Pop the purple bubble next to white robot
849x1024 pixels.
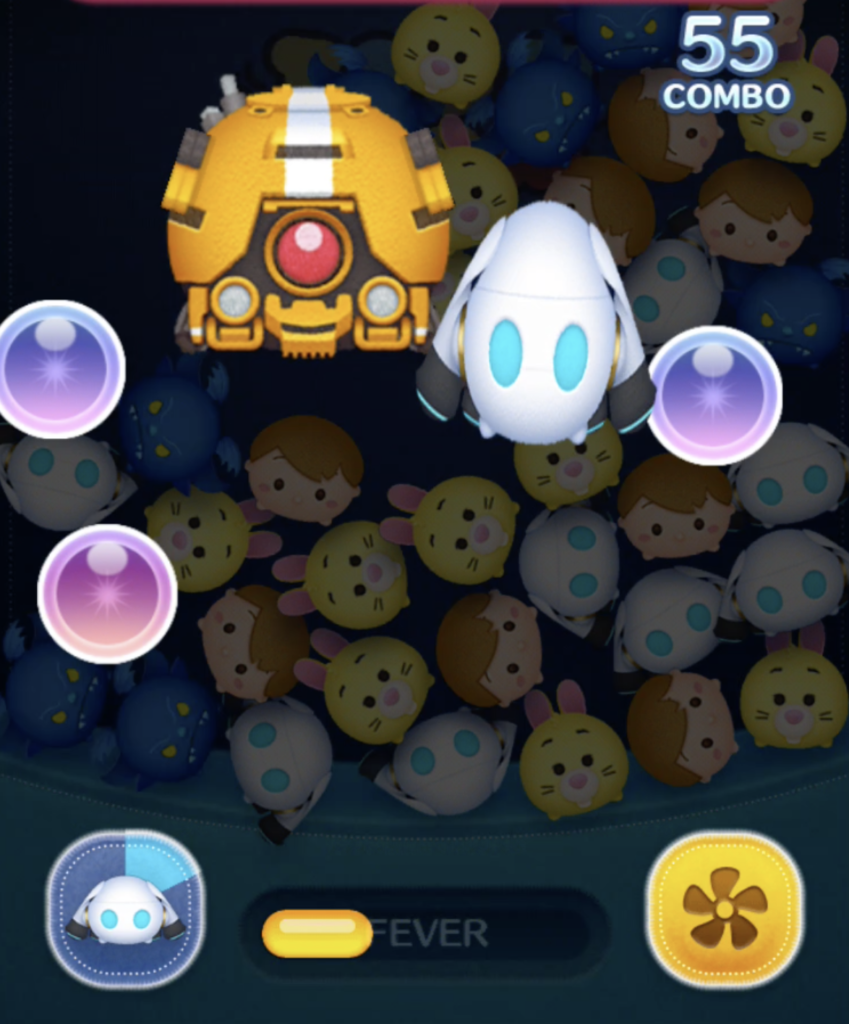click(x=714, y=394)
